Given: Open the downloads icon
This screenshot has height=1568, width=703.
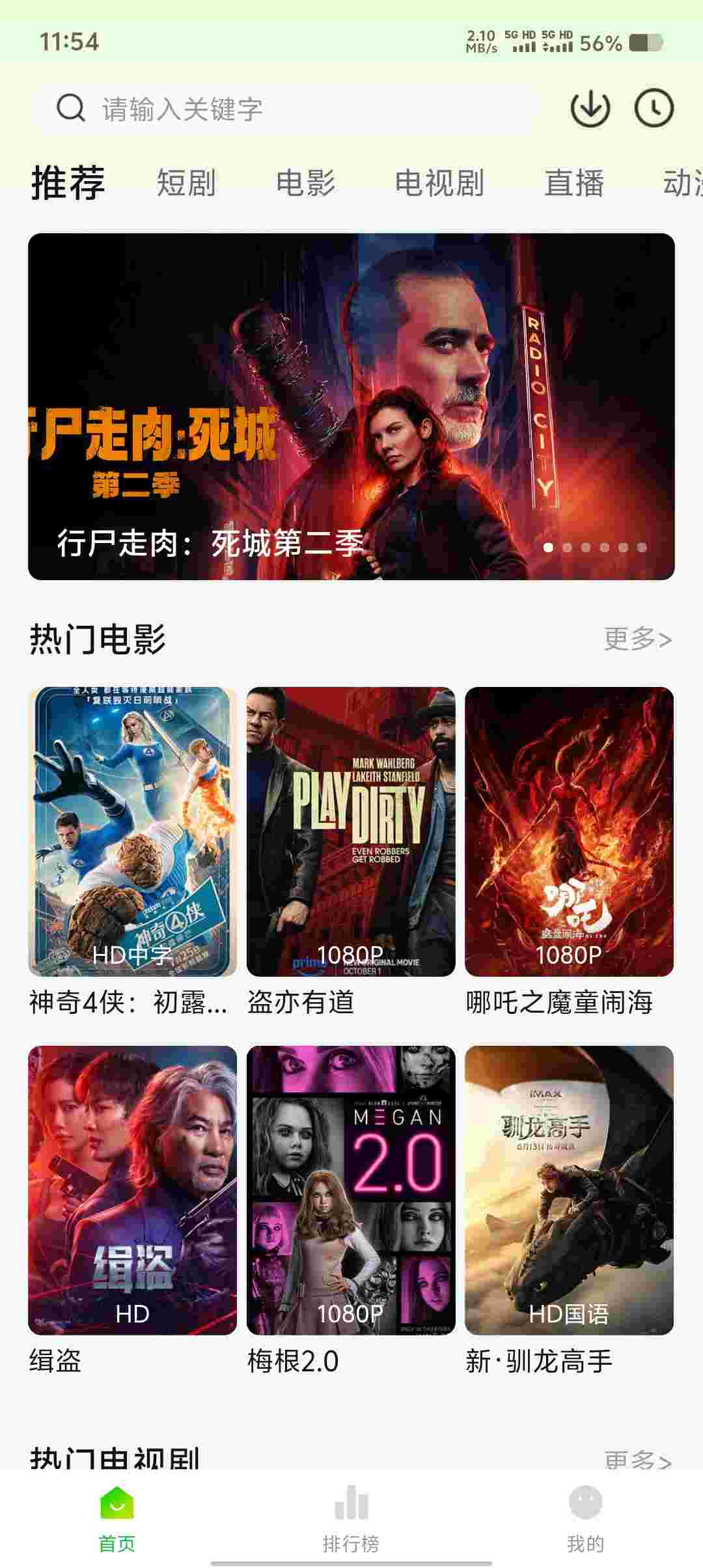Looking at the screenshot, I should [x=590, y=108].
